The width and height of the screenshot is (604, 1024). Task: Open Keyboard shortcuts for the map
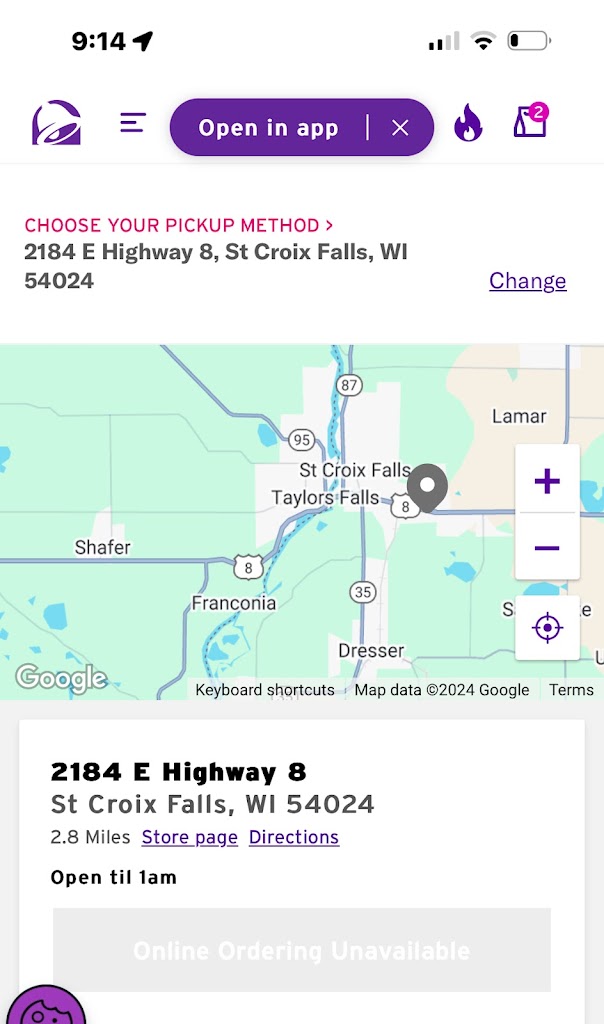265,690
